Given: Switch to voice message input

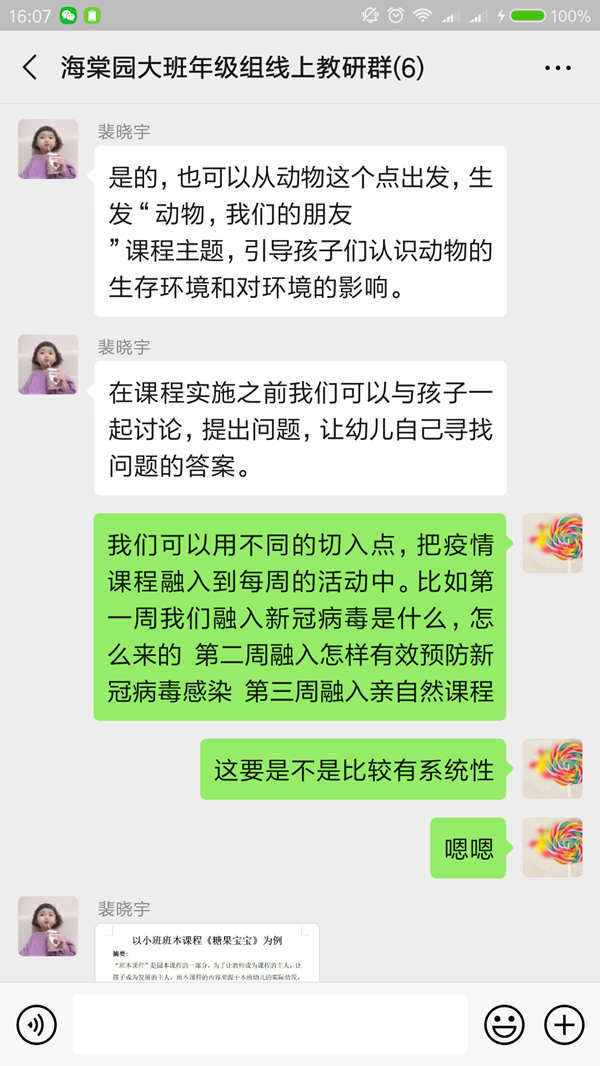Looking at the screenshot, I should pyautogui.click(x=37, y=1025).
